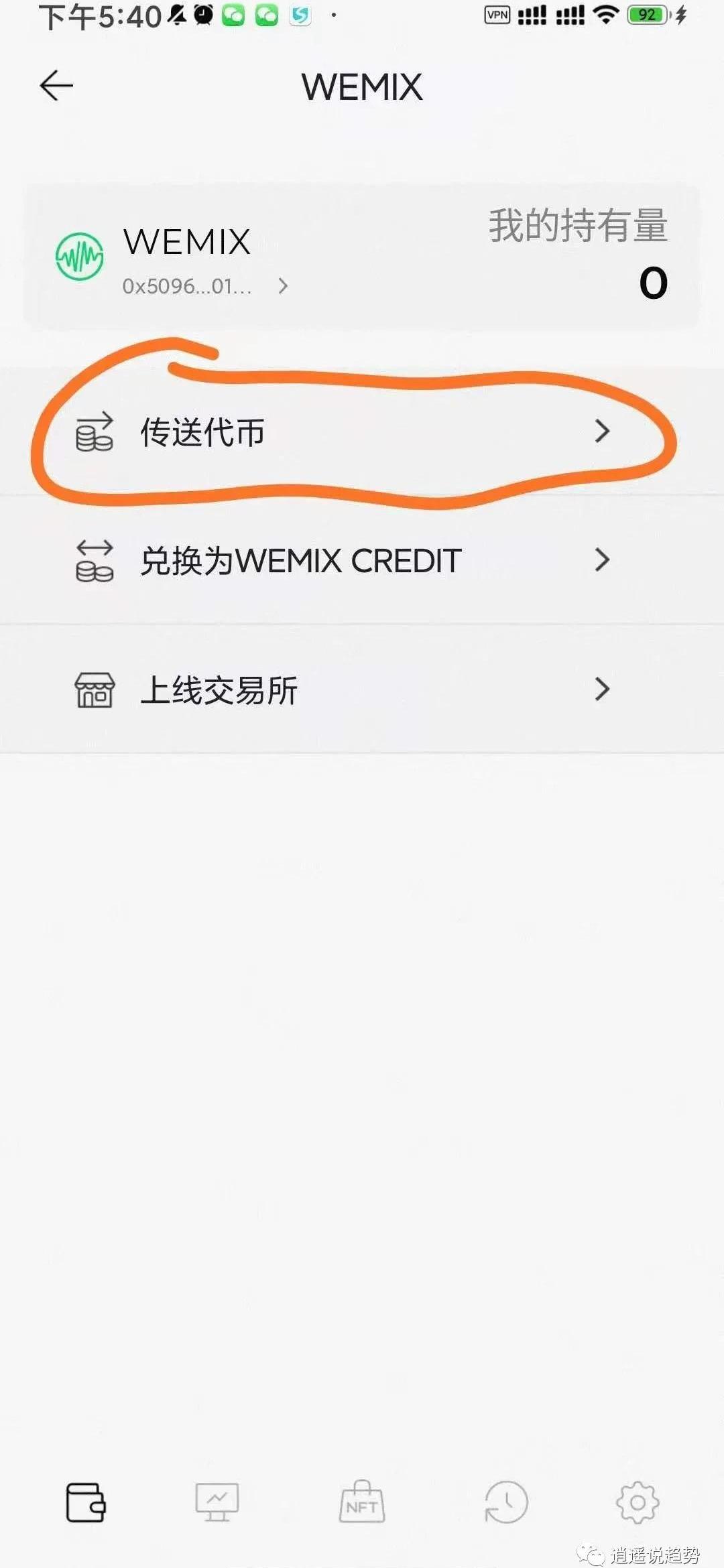Image resolution: width=724 pixels, height=1568 pixels.
Task: Open the transaction history tab
Action: pos(506,1502)
